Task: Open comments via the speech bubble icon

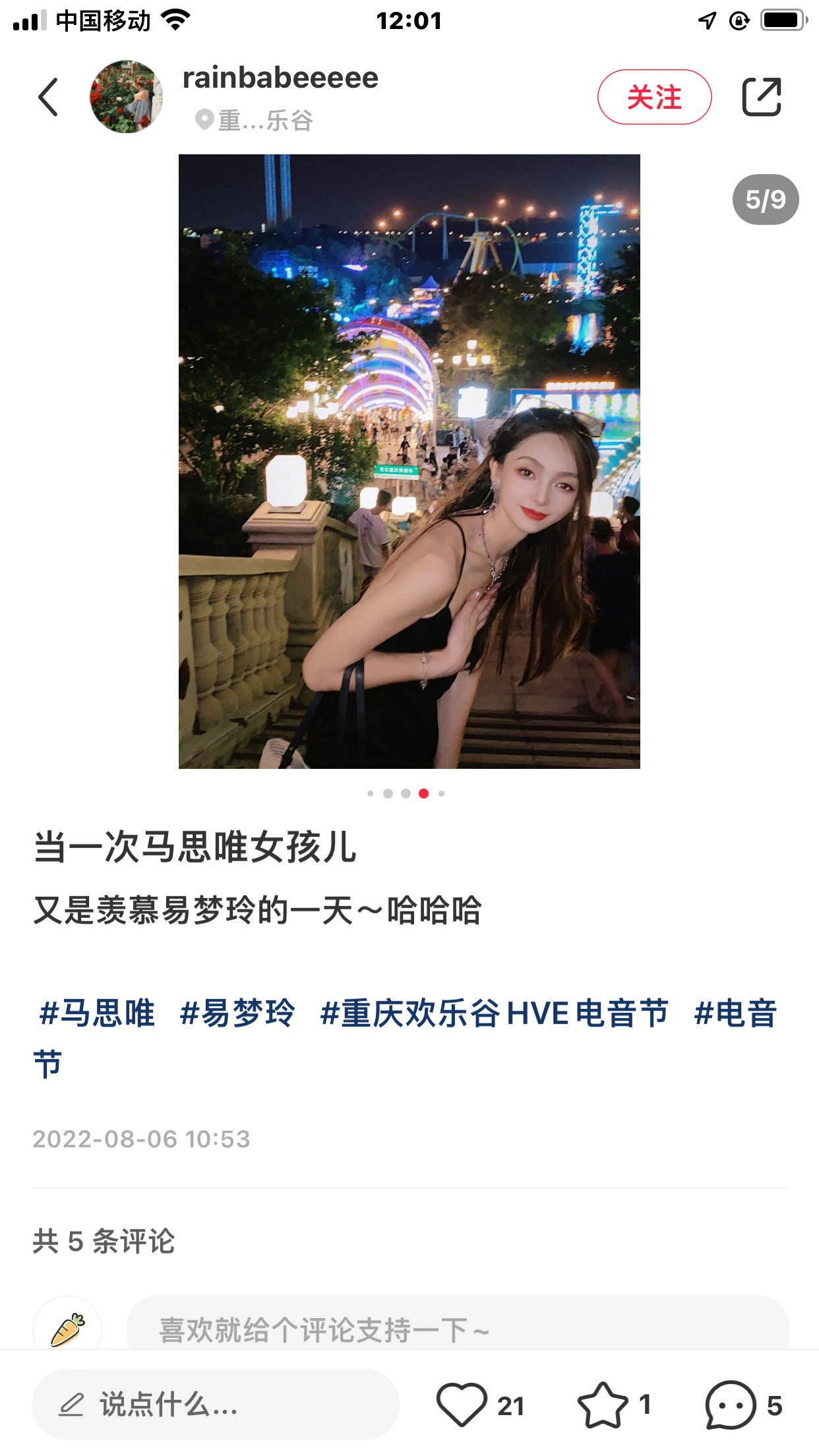Action: (x=730, y=1405)
